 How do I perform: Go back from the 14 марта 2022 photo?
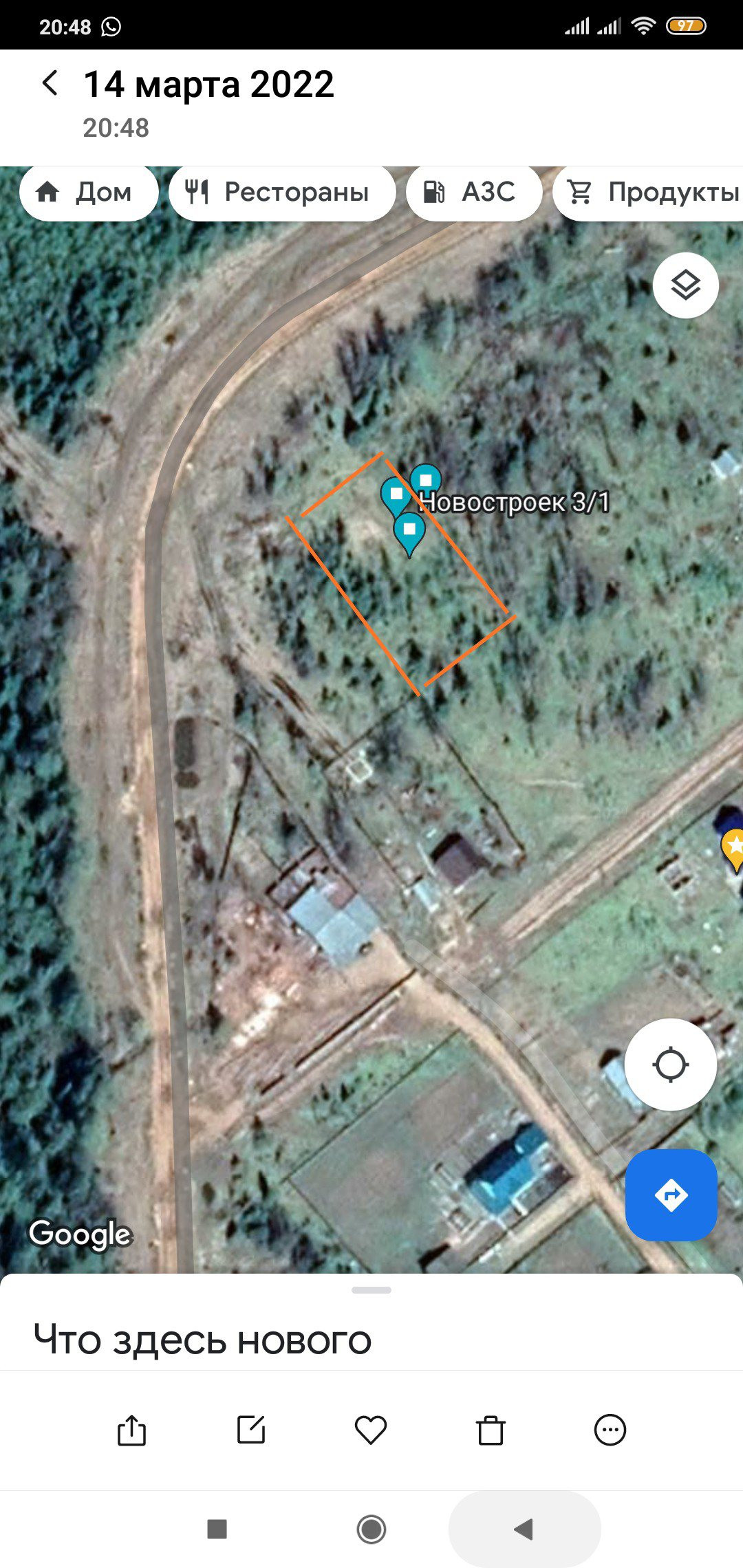click(x=50, y=83)
